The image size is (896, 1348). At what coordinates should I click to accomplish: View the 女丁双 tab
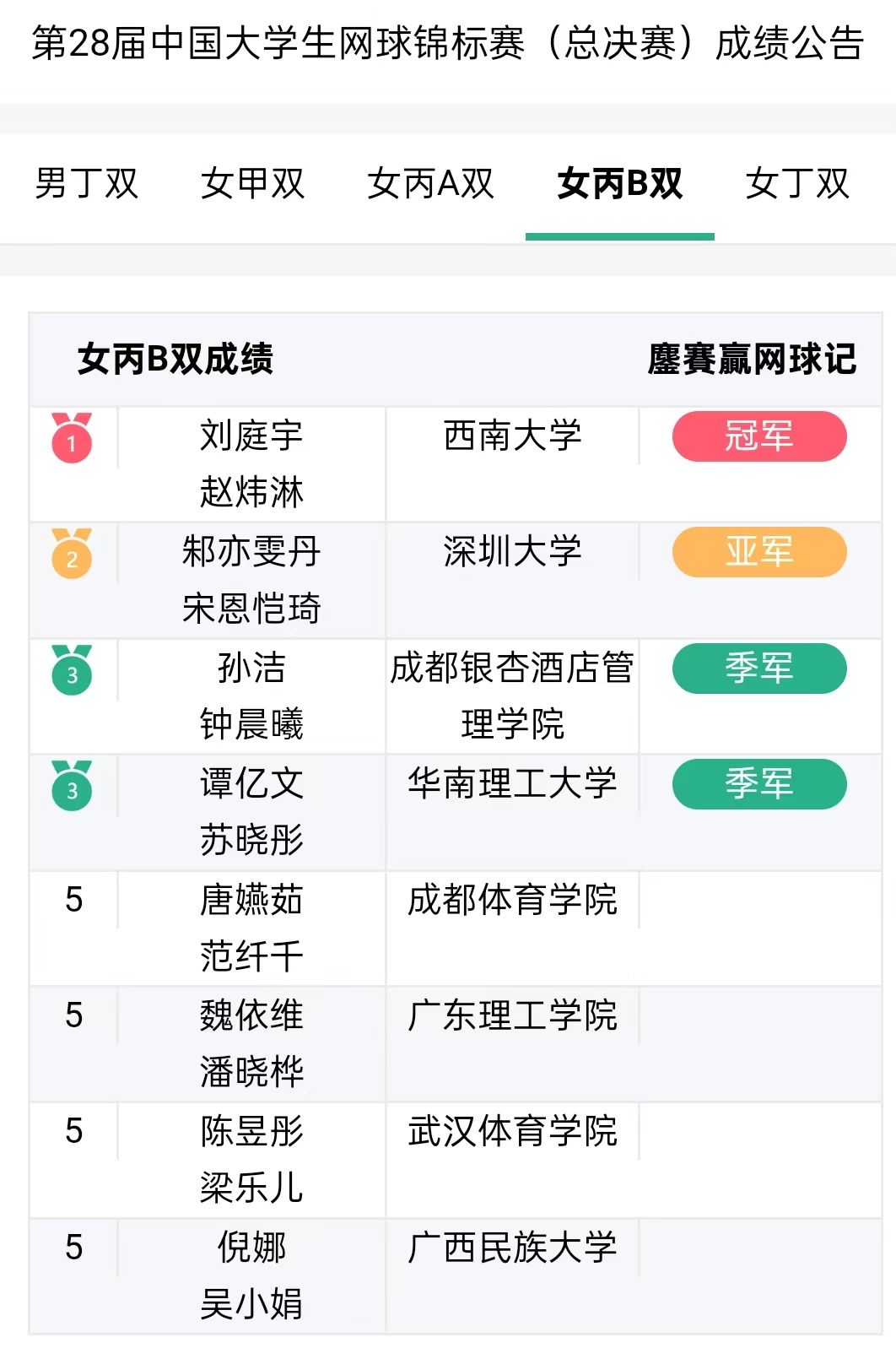coord(796,183)
